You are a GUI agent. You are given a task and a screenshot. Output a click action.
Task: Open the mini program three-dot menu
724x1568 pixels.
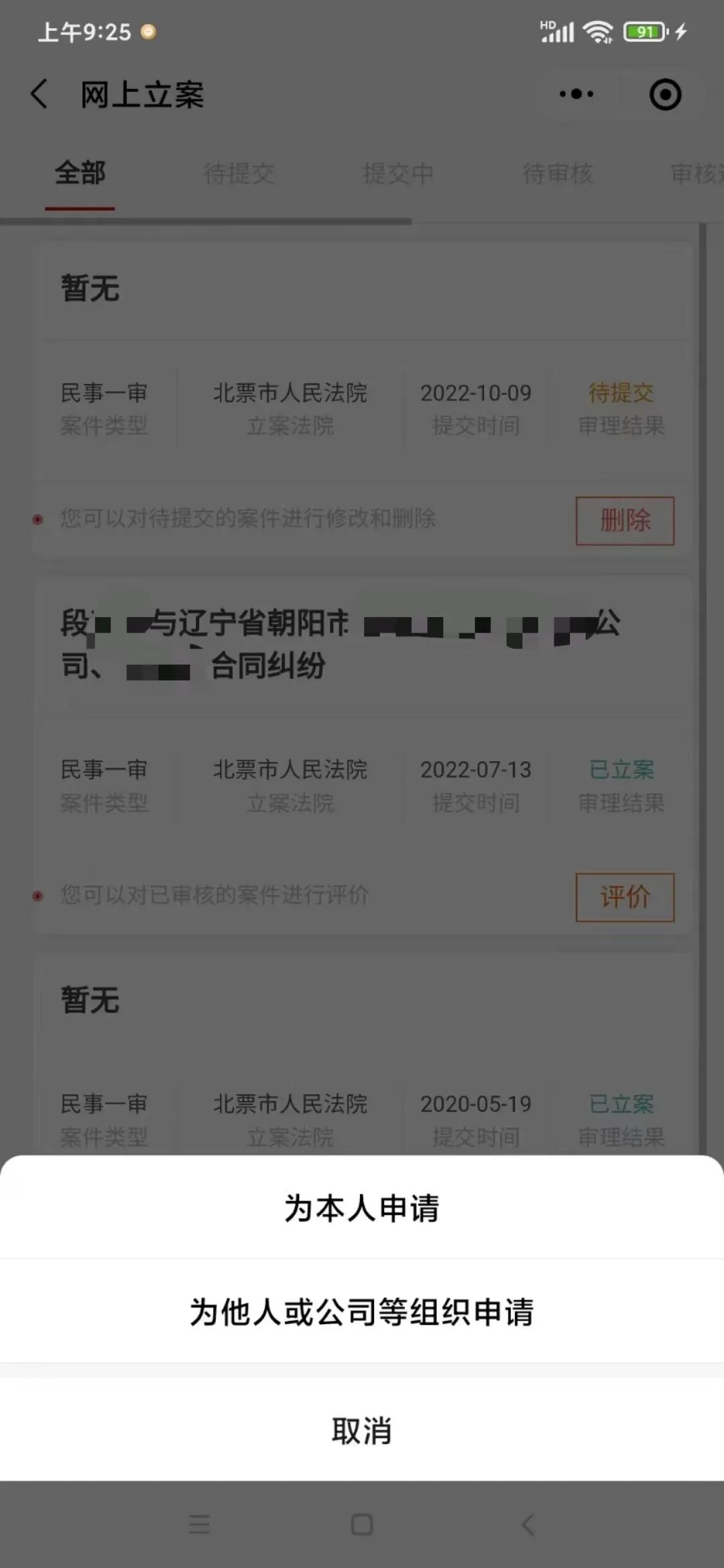click(x=576, y=94)
